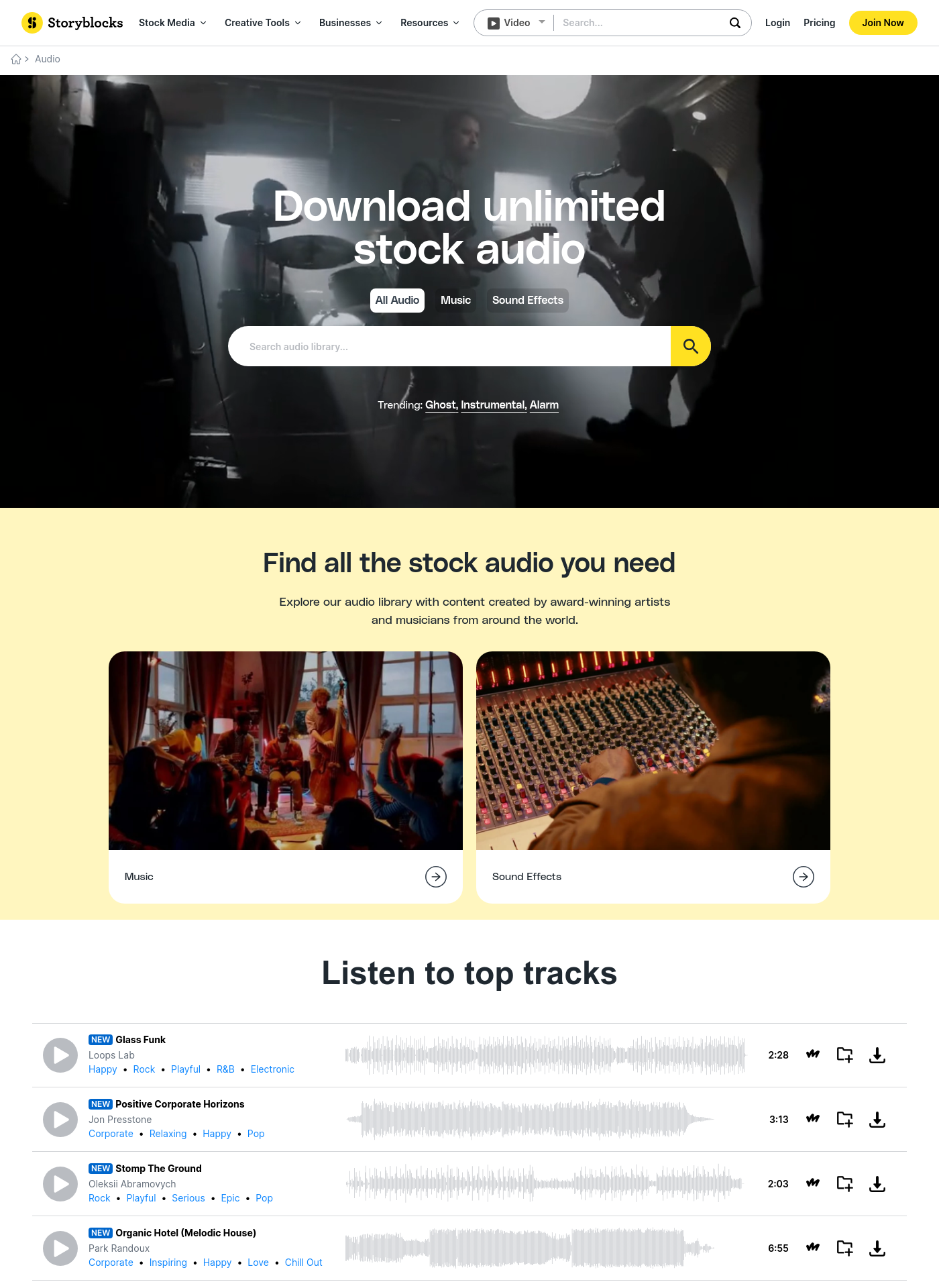The width and height of the screenshot is (939, 1288).
Task: Open the Stock Media dropdown menu
Action: click(x=172, y=23)
